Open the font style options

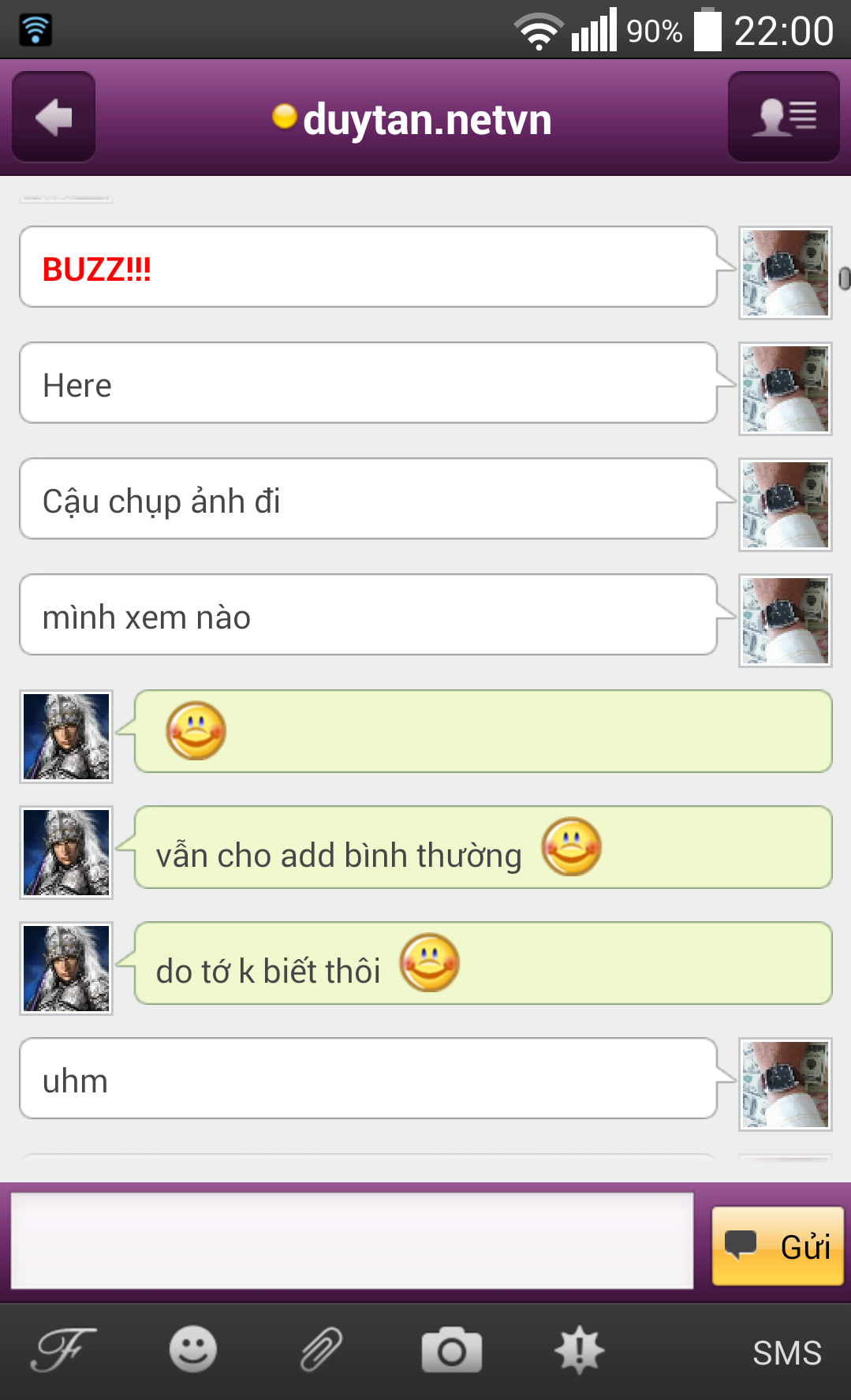[63, 1350]
